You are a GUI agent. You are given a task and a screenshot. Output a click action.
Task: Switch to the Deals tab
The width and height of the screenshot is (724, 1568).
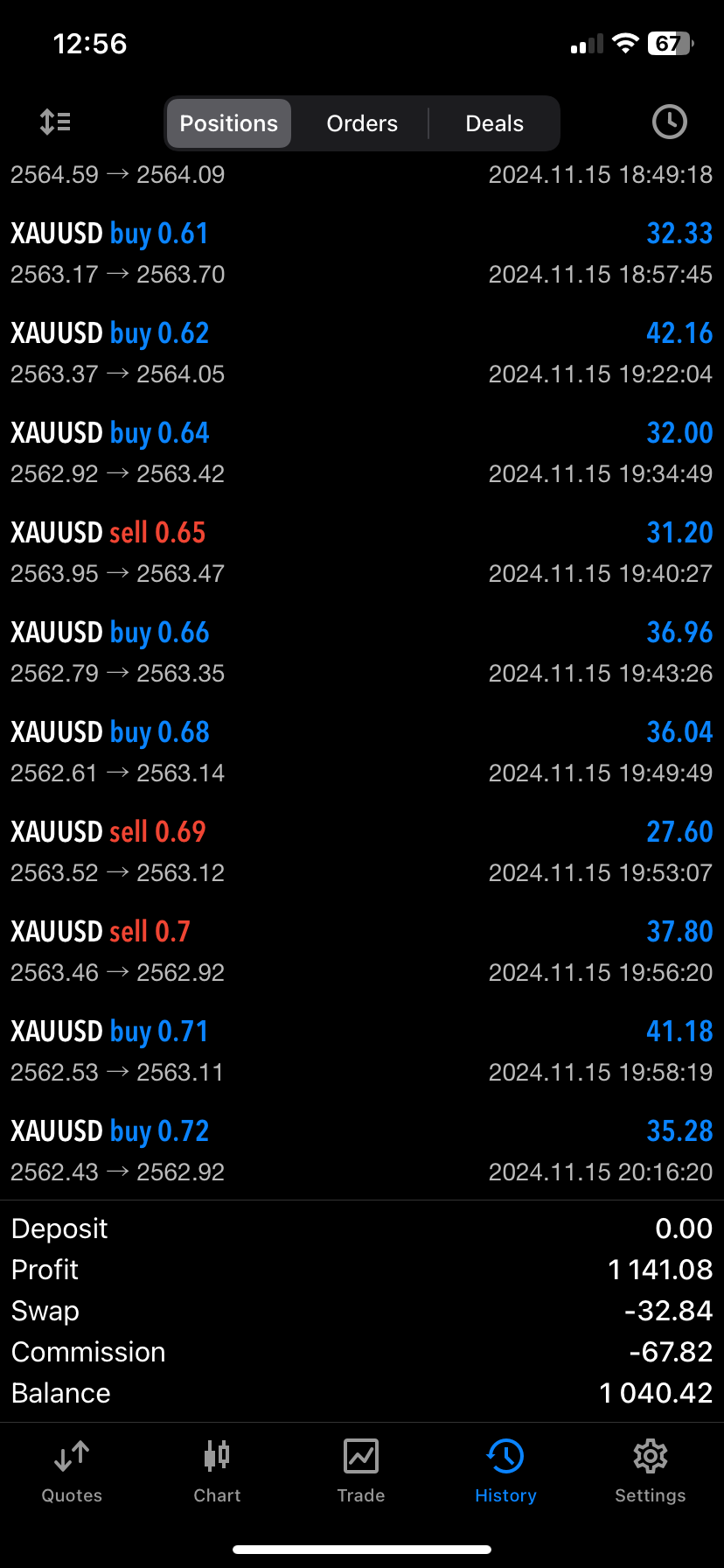pos(493,122)
